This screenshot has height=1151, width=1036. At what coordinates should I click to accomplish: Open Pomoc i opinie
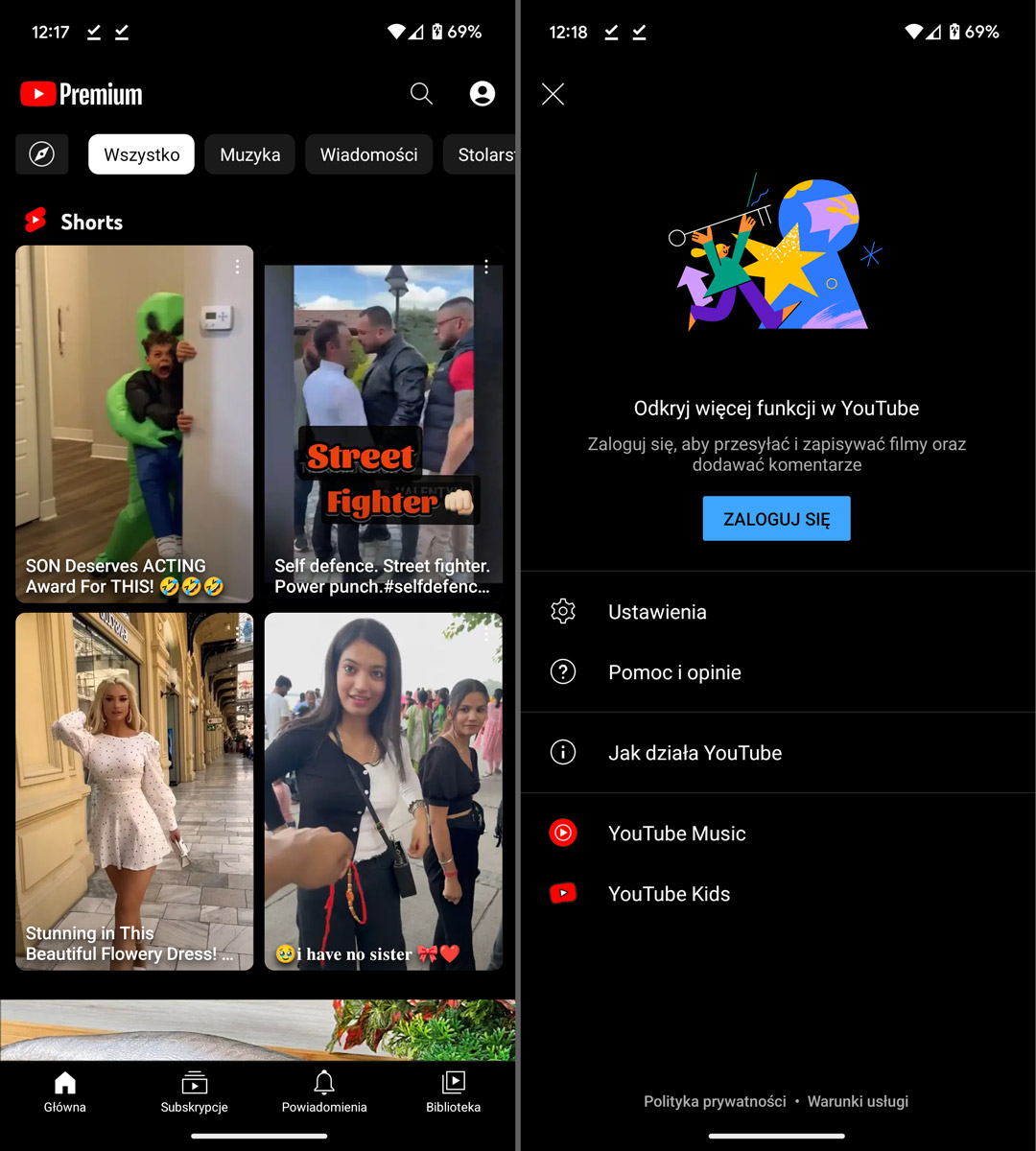coord(674,672)
